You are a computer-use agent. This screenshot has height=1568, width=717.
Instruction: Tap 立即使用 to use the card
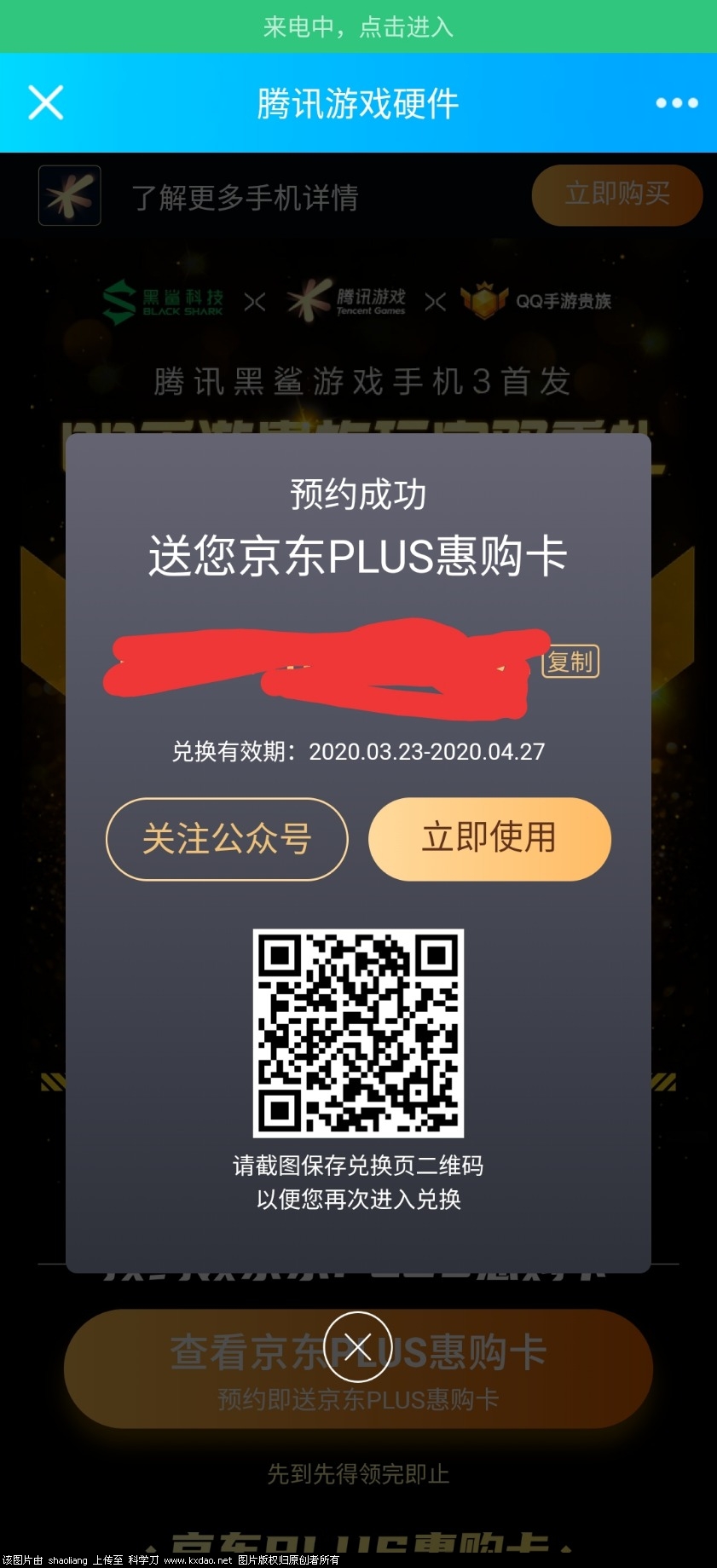click(x=489, y=839)
